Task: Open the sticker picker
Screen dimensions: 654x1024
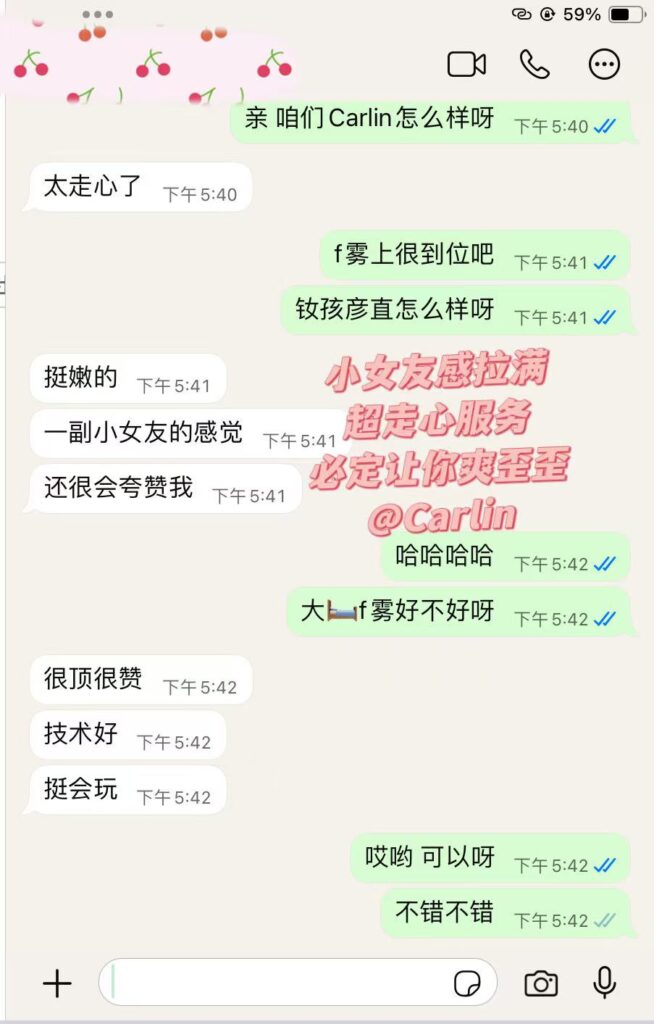Action: 467,983
